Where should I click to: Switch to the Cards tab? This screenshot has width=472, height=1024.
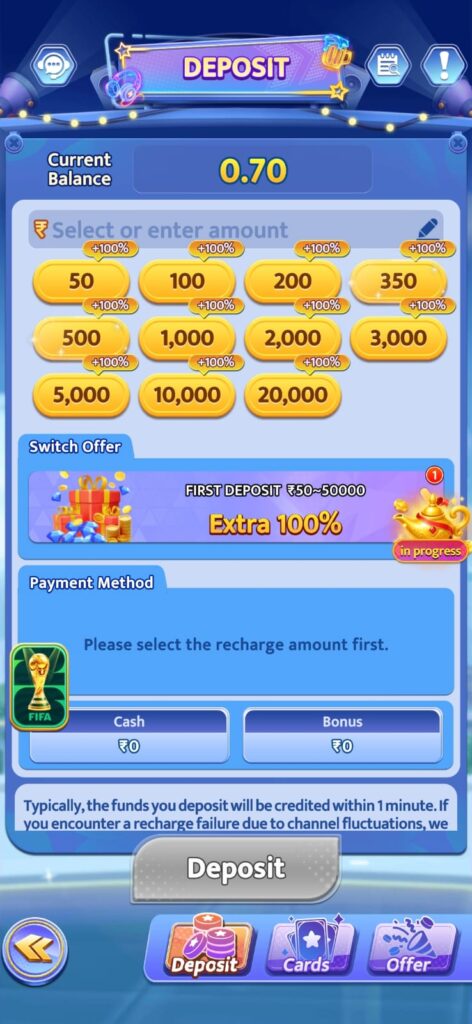[x=309, y=948]
